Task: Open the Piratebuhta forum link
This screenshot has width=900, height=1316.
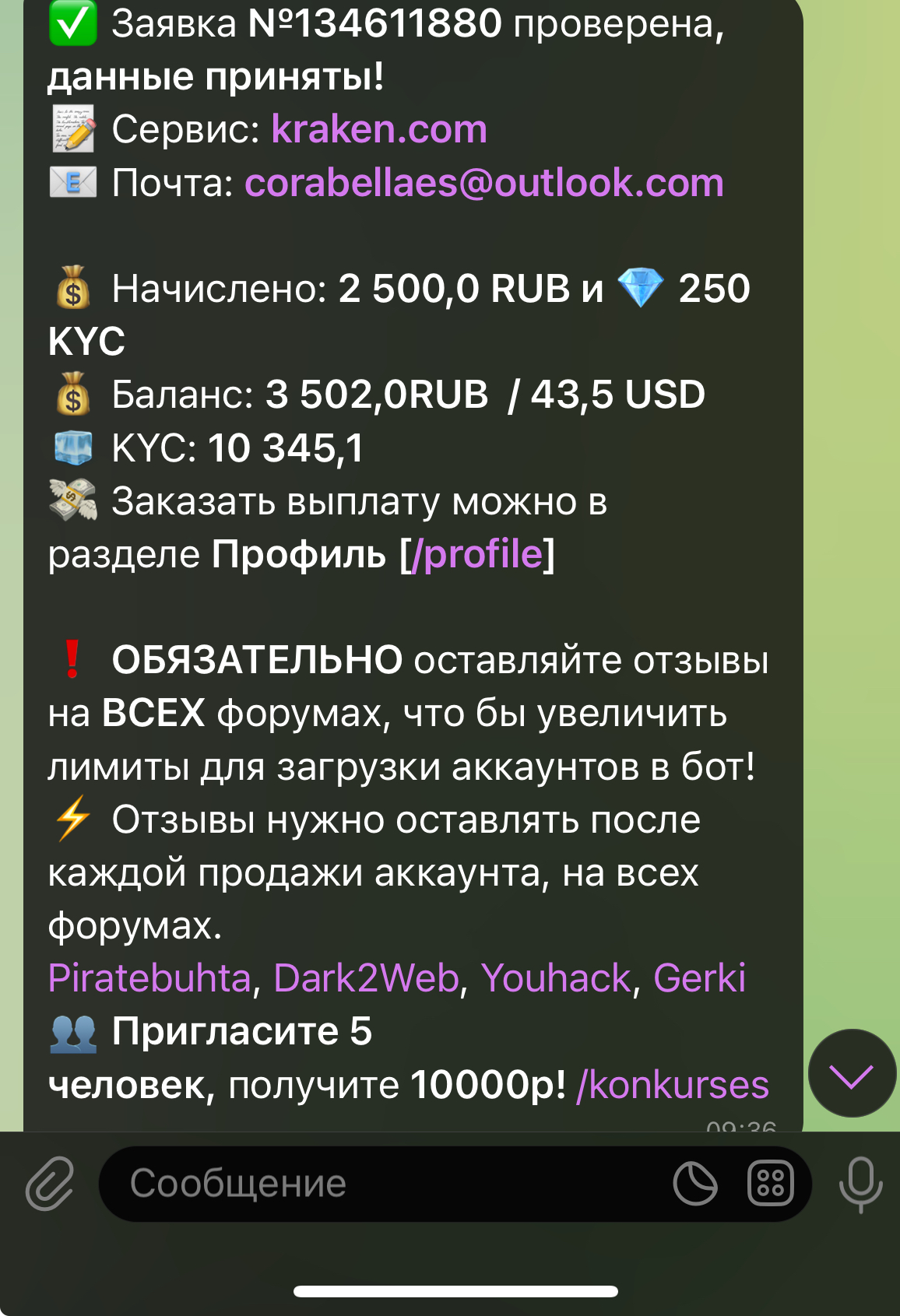Action: click(x=149, y=978)
